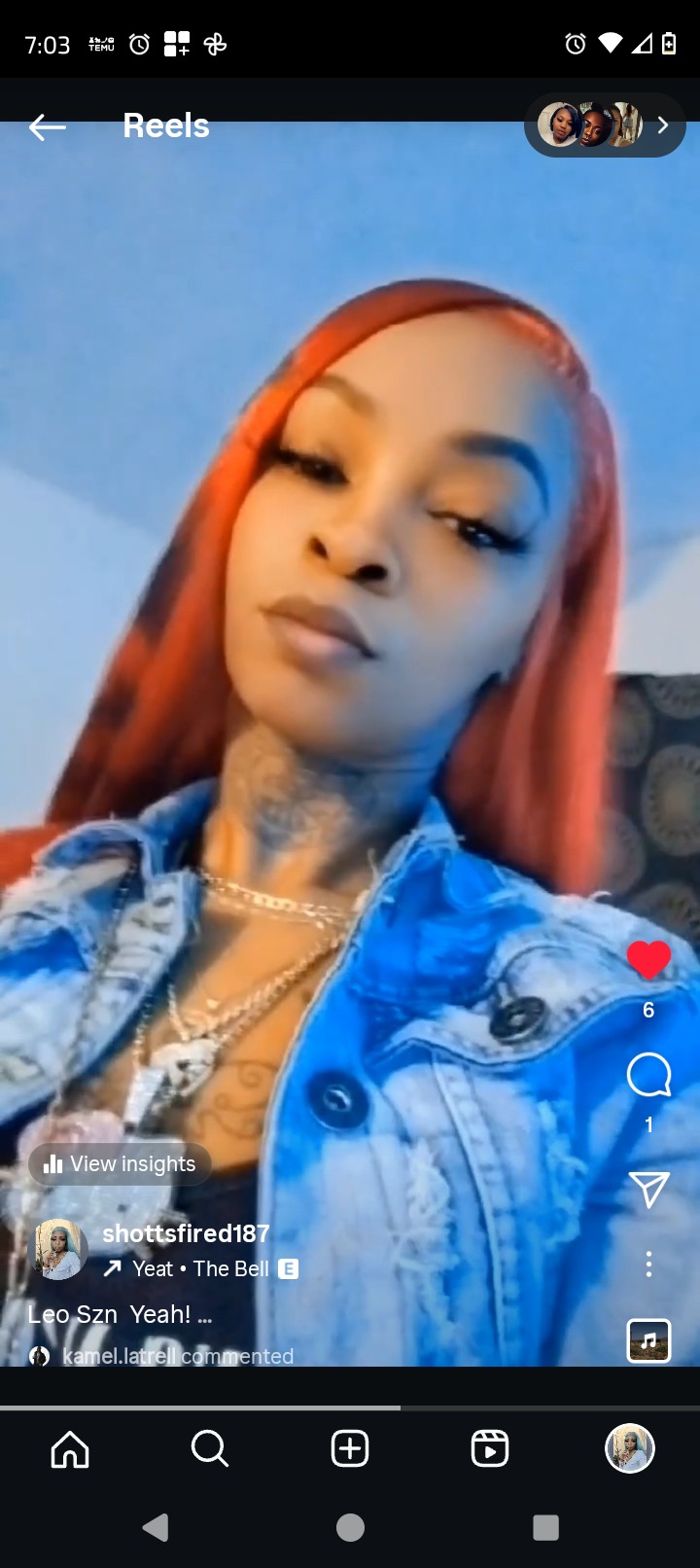Image resolution: width=700 pixels, height=1568 pixels.
Task: Open the Yeat • The Bell audio page
Action: click(x=201, y=1268)
